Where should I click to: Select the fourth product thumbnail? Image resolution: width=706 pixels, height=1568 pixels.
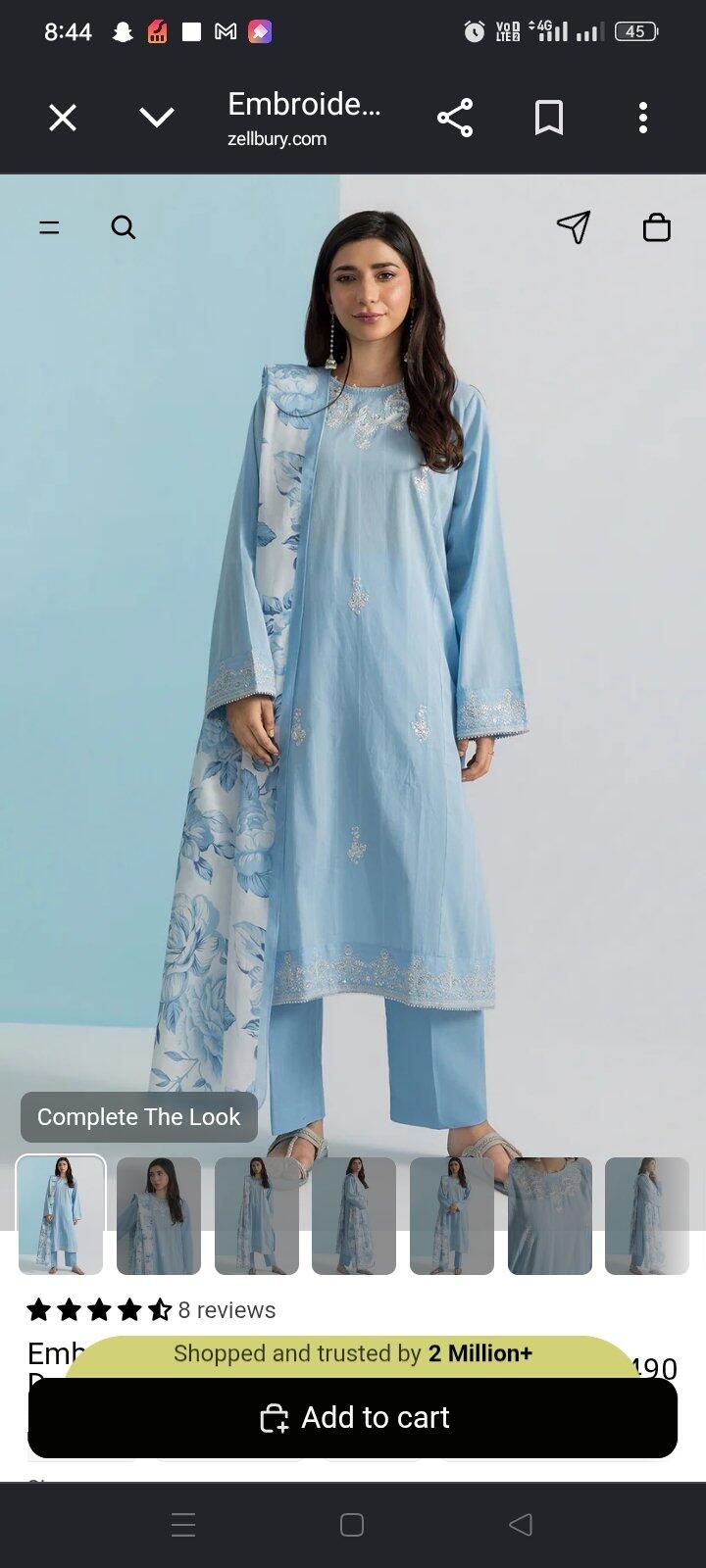click(x=354, y=1215)
